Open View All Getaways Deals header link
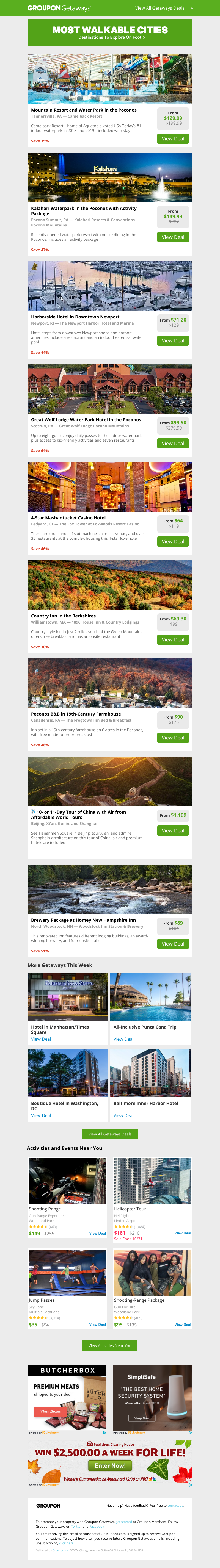220x1568 pixels. tap(160, 8)
